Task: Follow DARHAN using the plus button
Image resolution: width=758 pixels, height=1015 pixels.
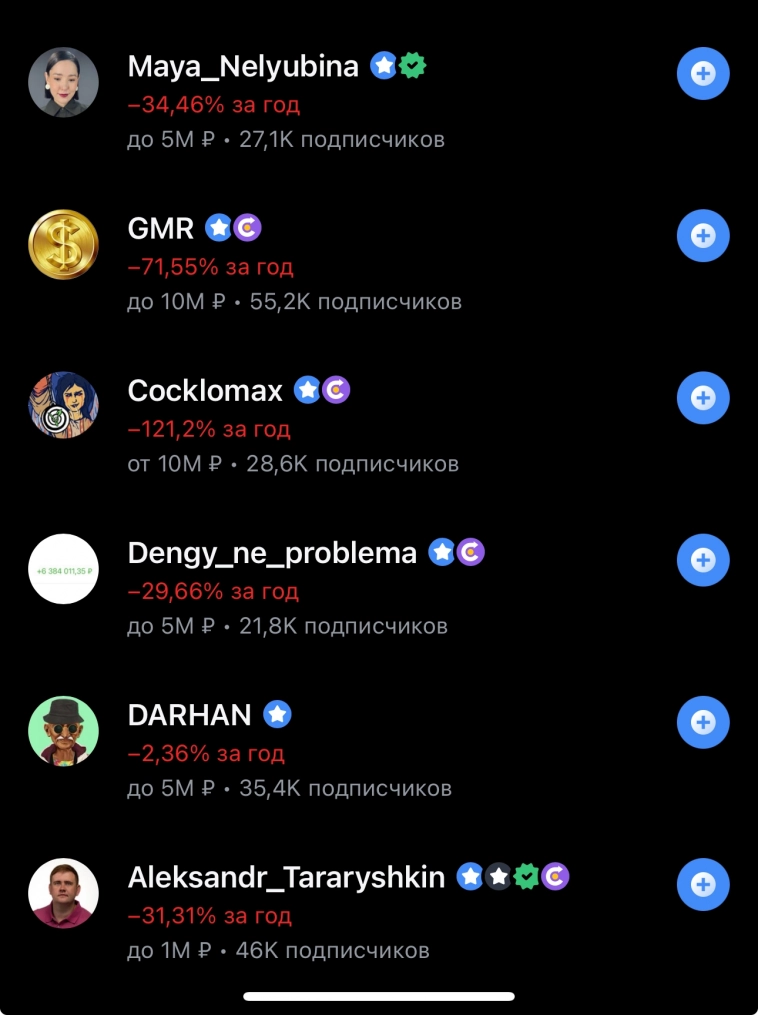Action: click(x=703, y=722)
